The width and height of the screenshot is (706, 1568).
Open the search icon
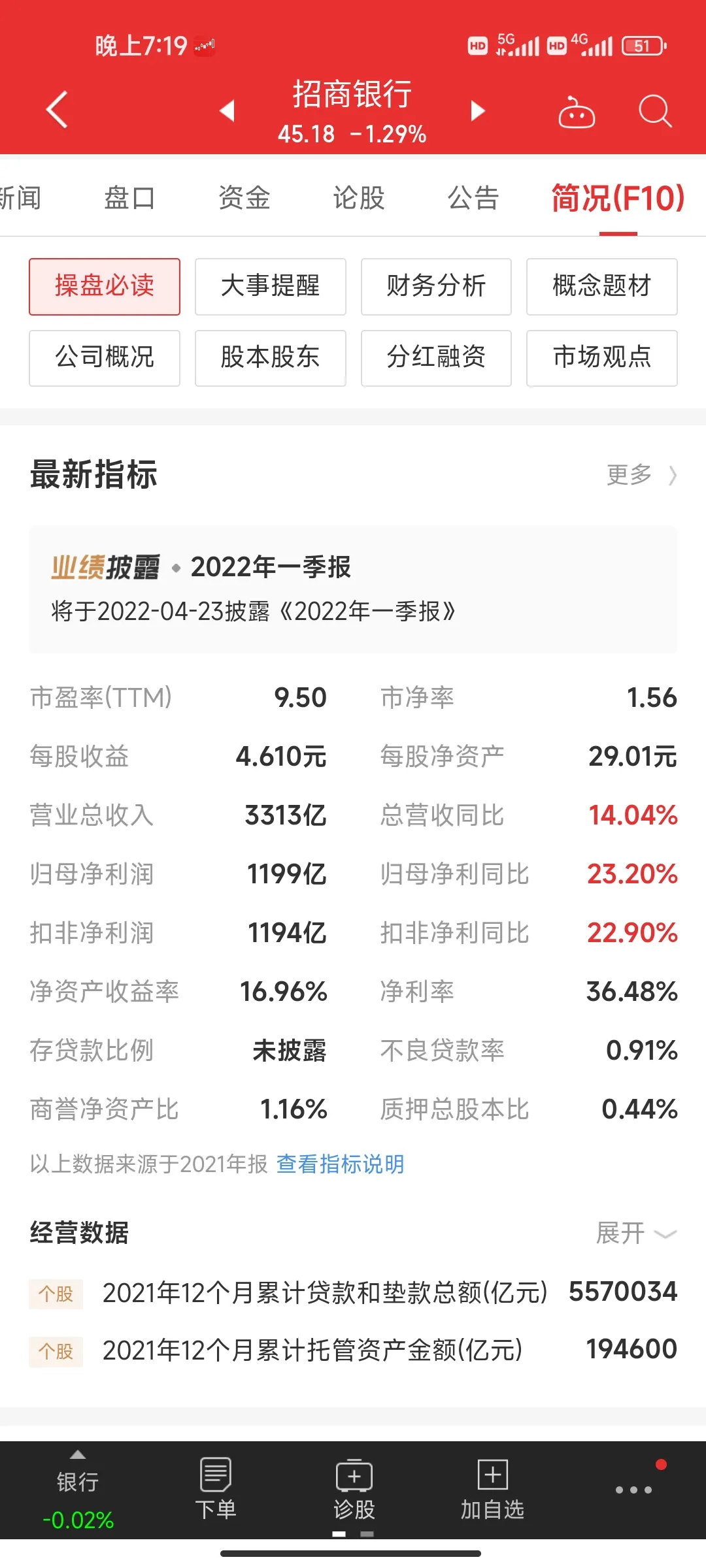[x=654, y=111]
